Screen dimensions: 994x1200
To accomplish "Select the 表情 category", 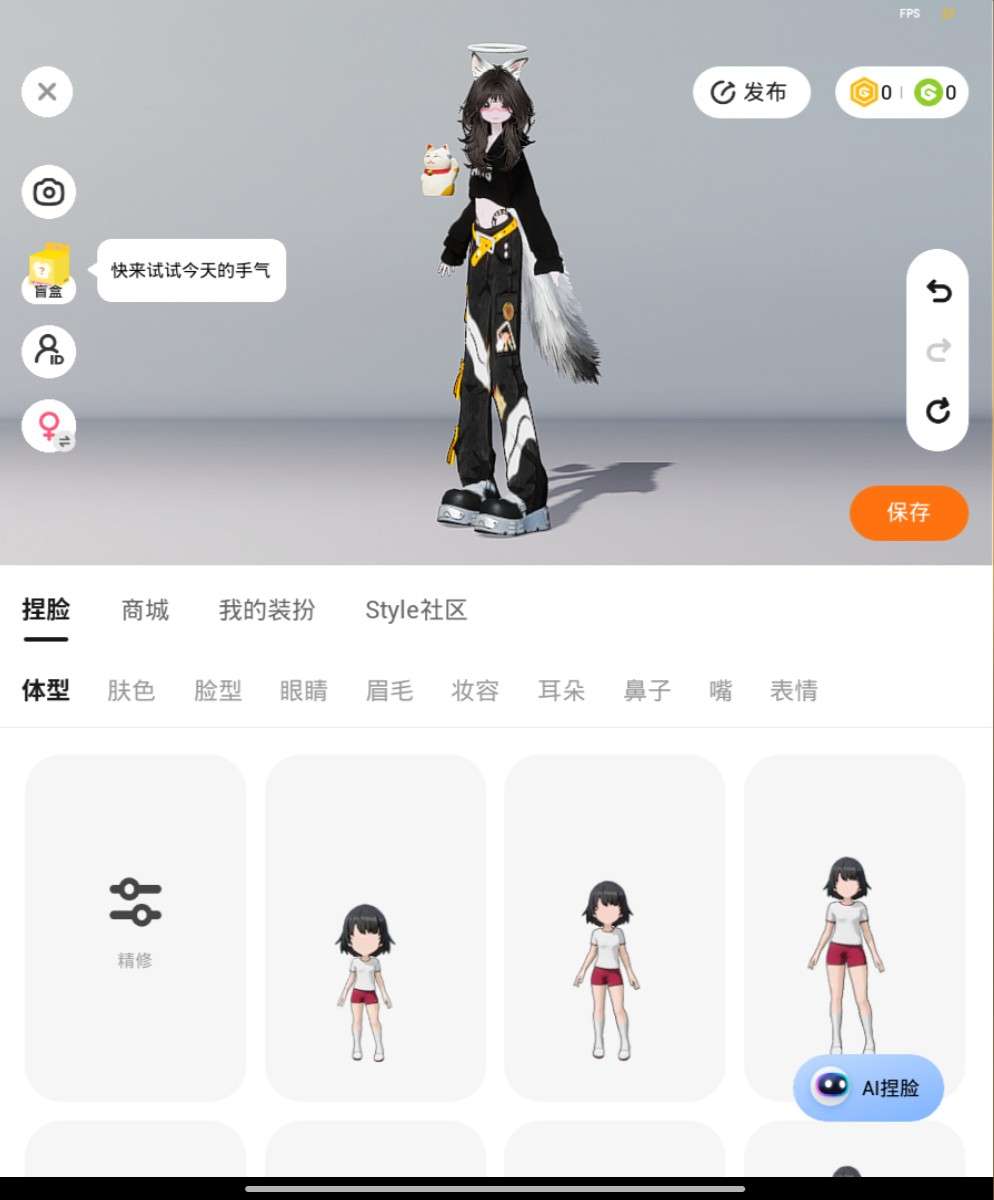I will pos(793,690).
